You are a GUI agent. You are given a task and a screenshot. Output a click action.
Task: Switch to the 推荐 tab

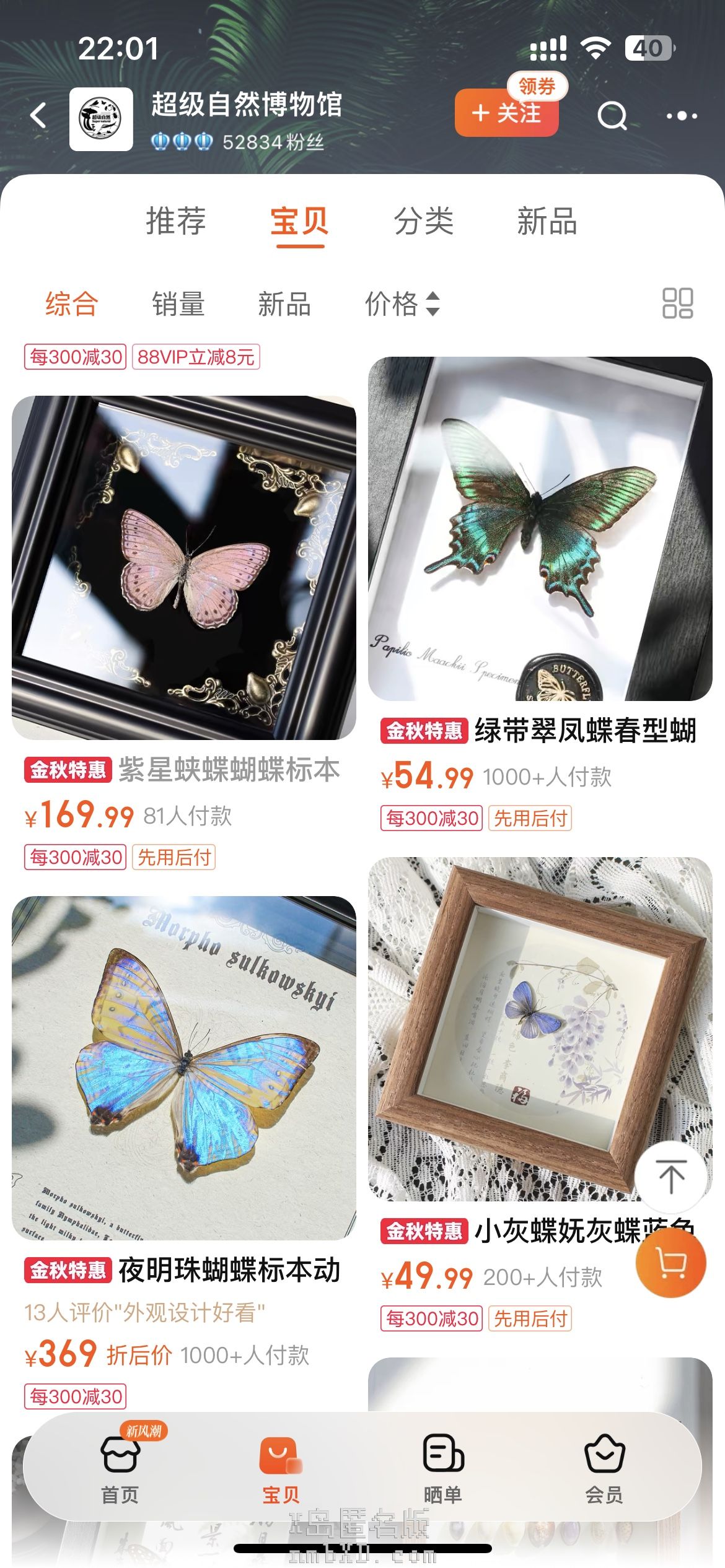pyautogui.click(x=176, y=221)
